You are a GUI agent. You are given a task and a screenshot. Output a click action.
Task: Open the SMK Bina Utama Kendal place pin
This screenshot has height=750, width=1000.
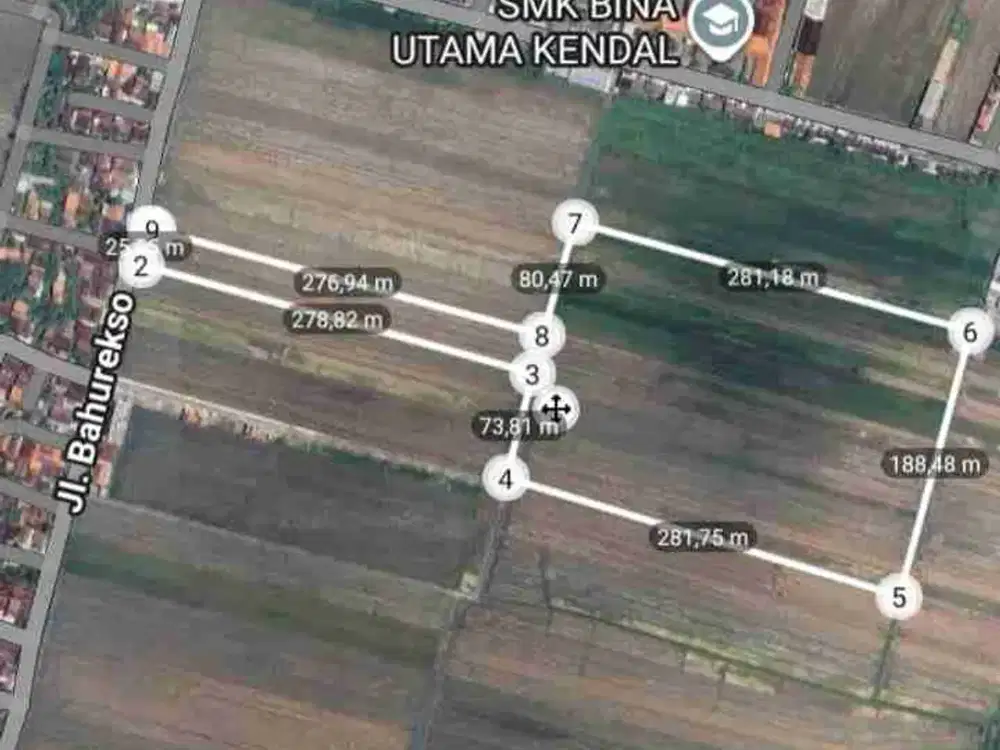pos(718,24)
